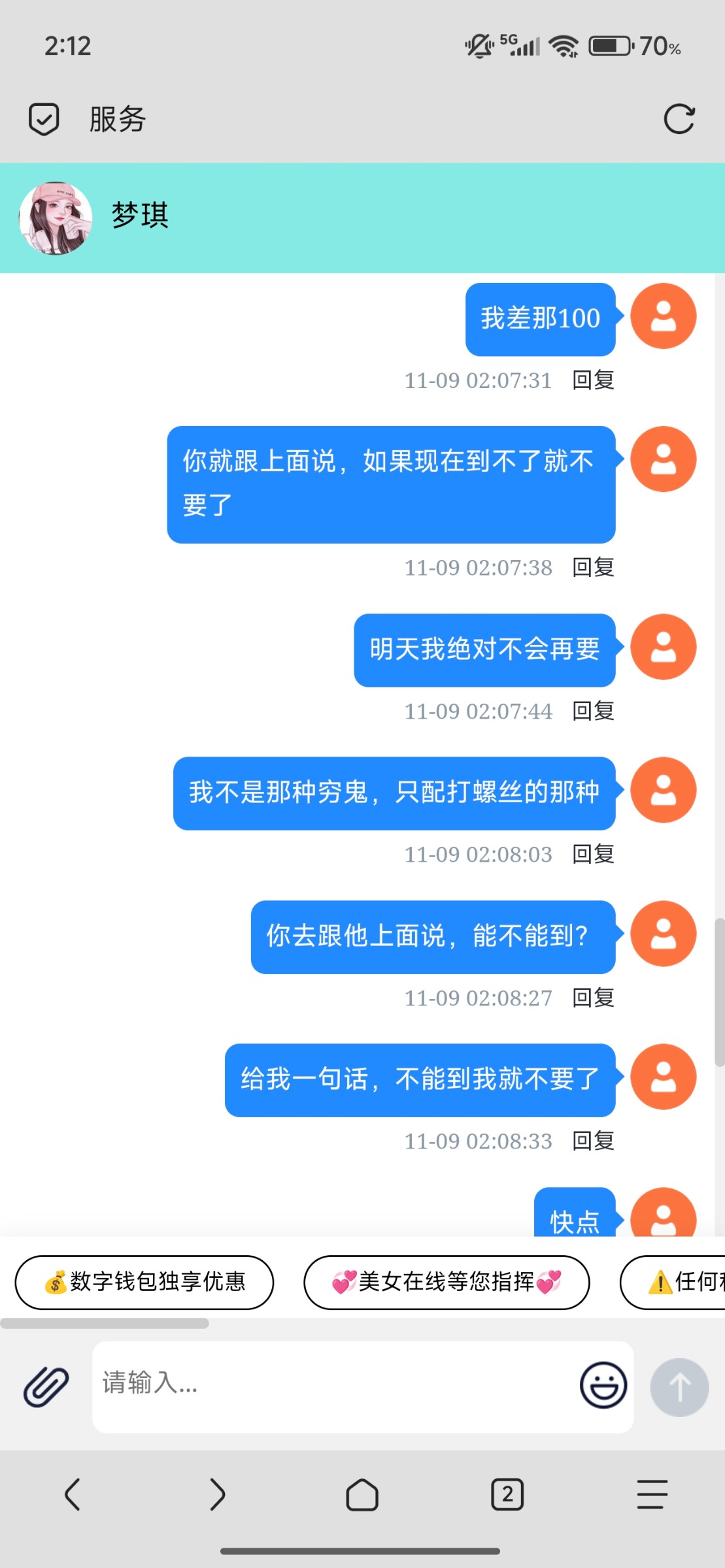725x1568 pixels.
Task: Select 数字钱包独享优惠 quick chip
Action: (x=144, y=1282)
